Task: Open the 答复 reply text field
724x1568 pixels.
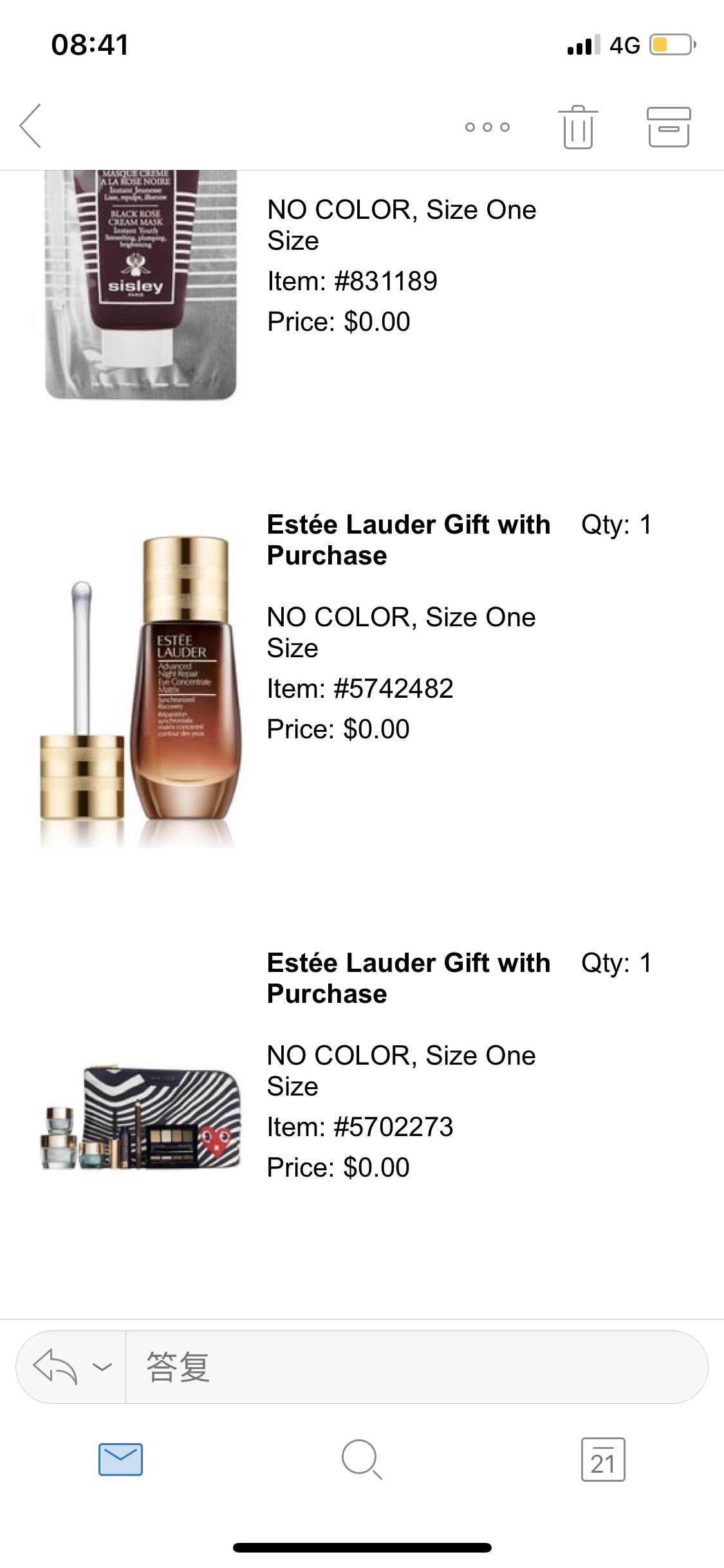Action: pyautogui.click(x=412, y=1366)
